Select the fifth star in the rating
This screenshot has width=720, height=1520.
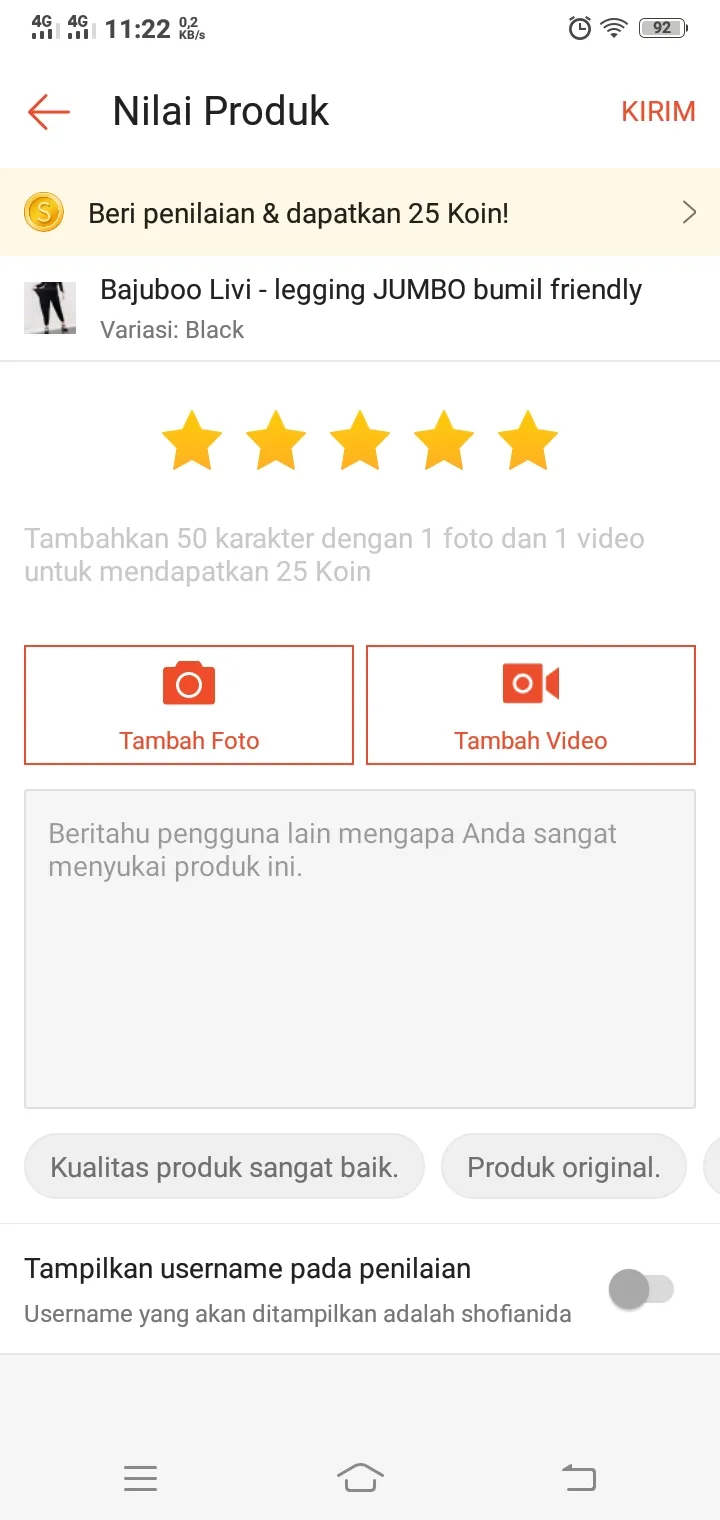click(x=527, y=440)
